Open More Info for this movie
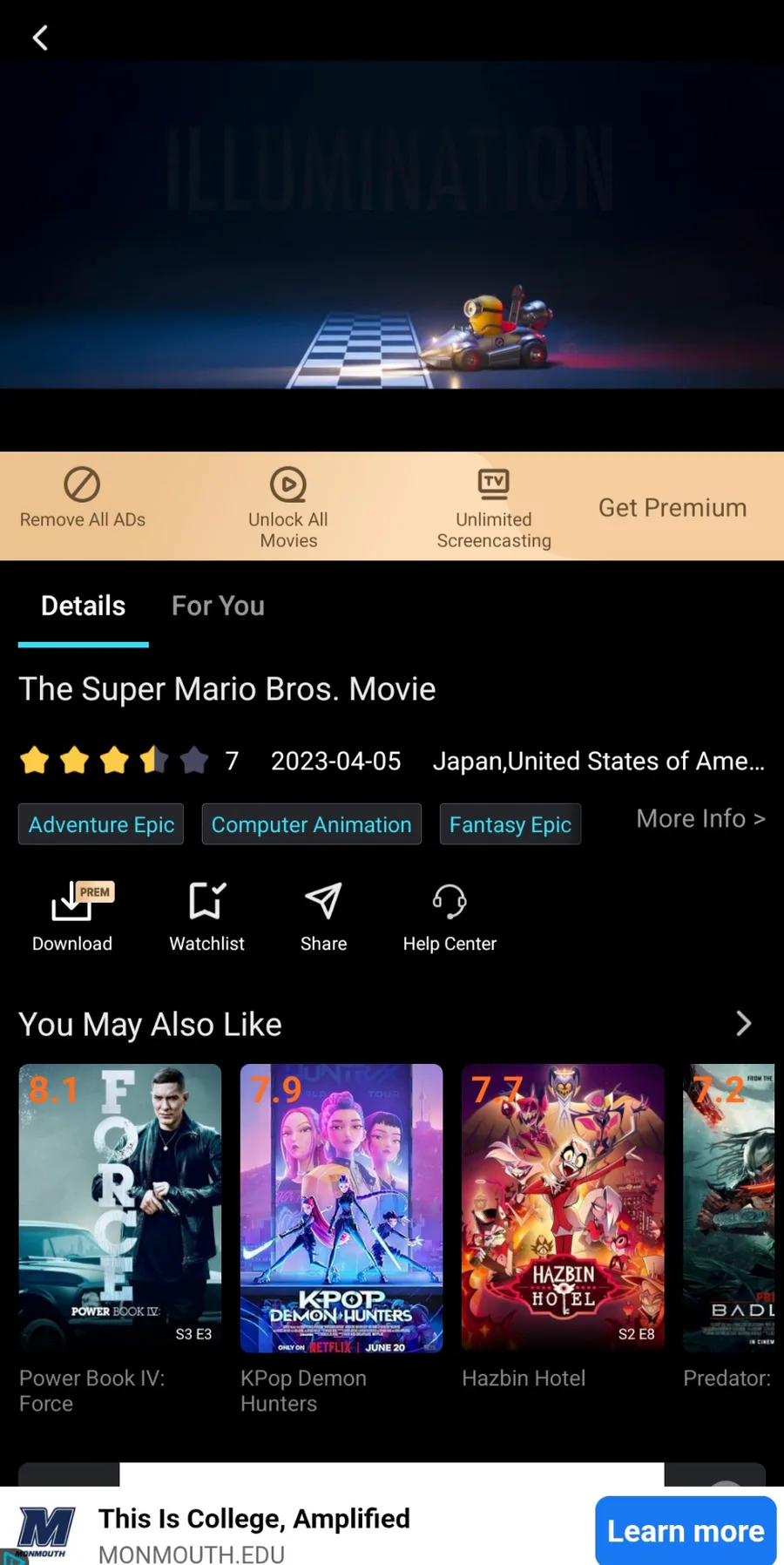Image resolution: width=784 pixels, height=1565 pixels. pos(700,819)
